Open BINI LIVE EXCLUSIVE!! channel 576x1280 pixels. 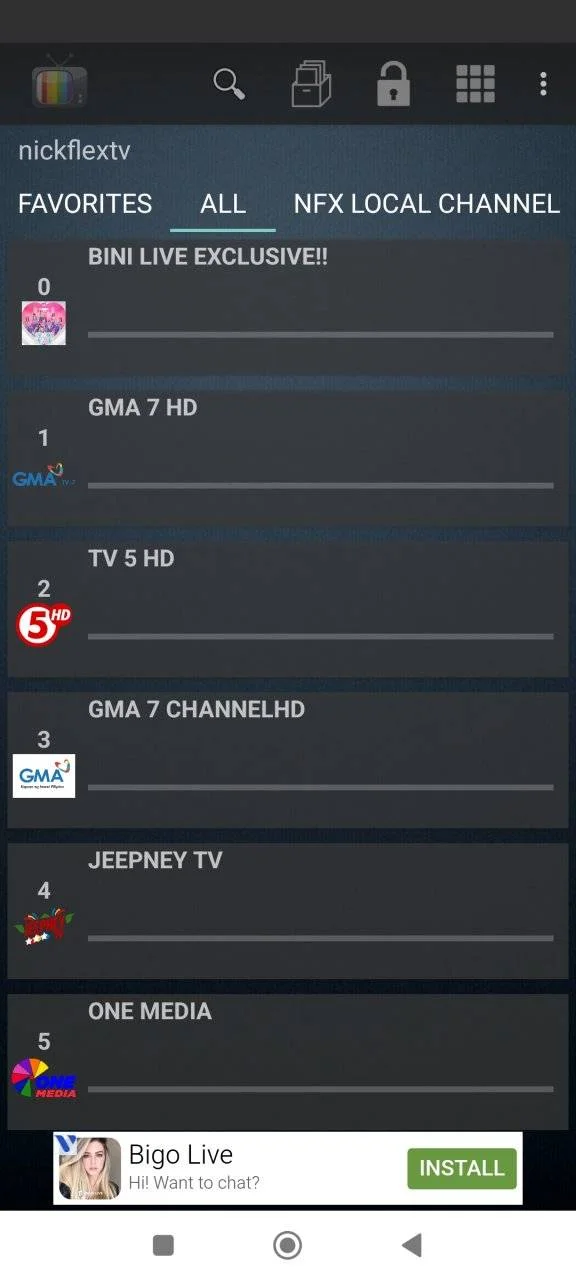click(288, 307)
